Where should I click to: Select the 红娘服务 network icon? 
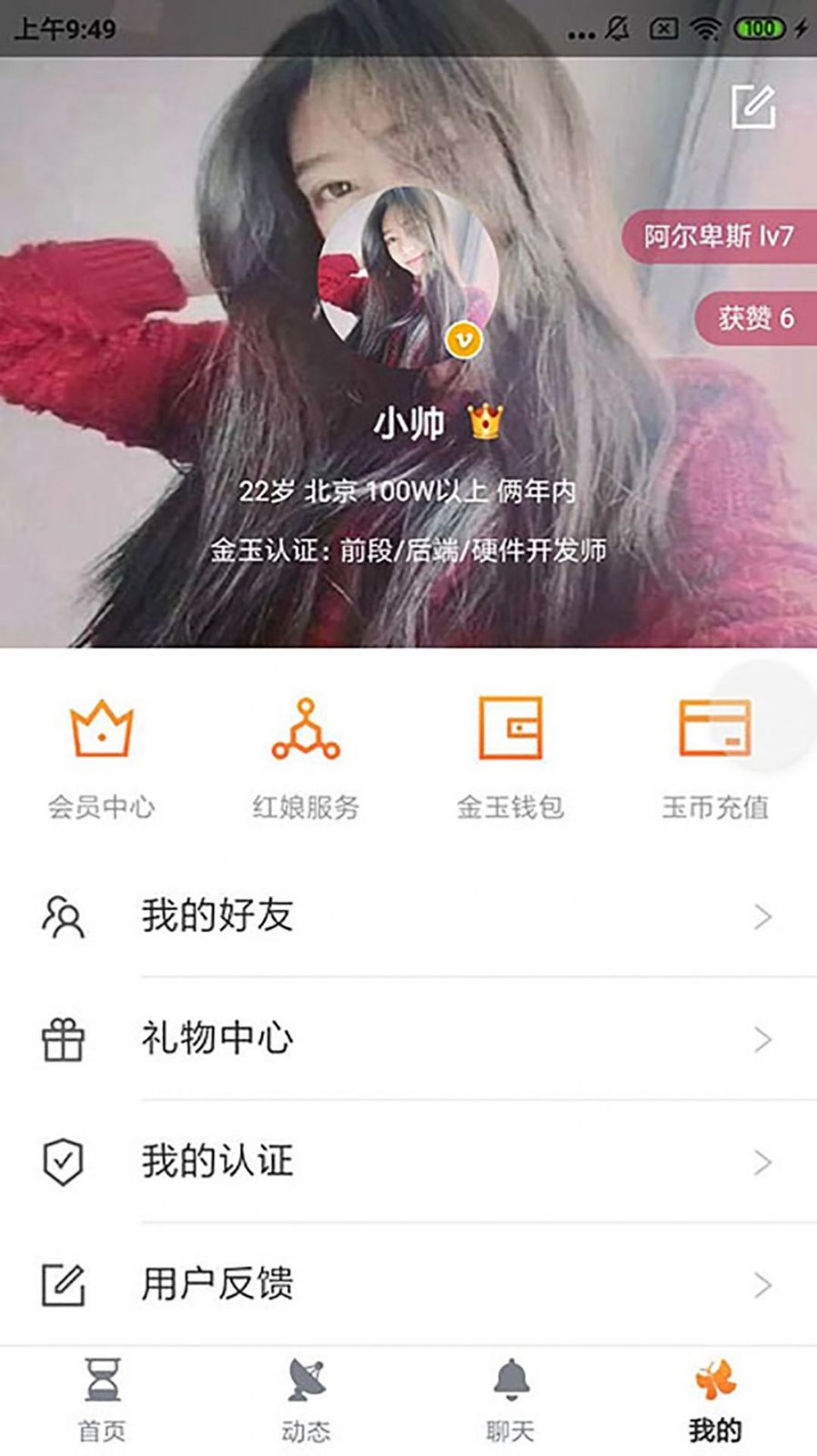click(307, 728)
